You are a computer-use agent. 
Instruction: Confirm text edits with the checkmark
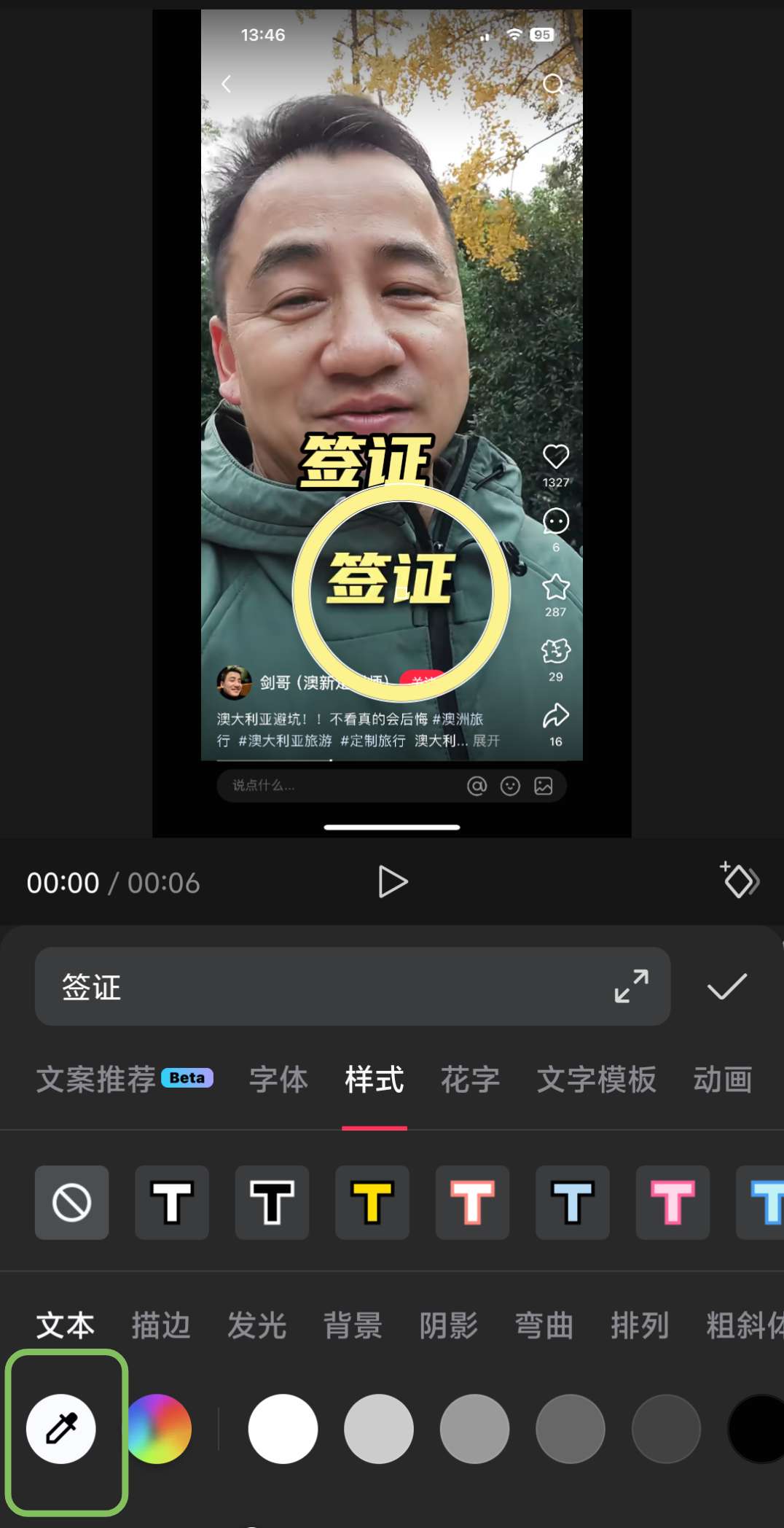(x=726, y=986)
